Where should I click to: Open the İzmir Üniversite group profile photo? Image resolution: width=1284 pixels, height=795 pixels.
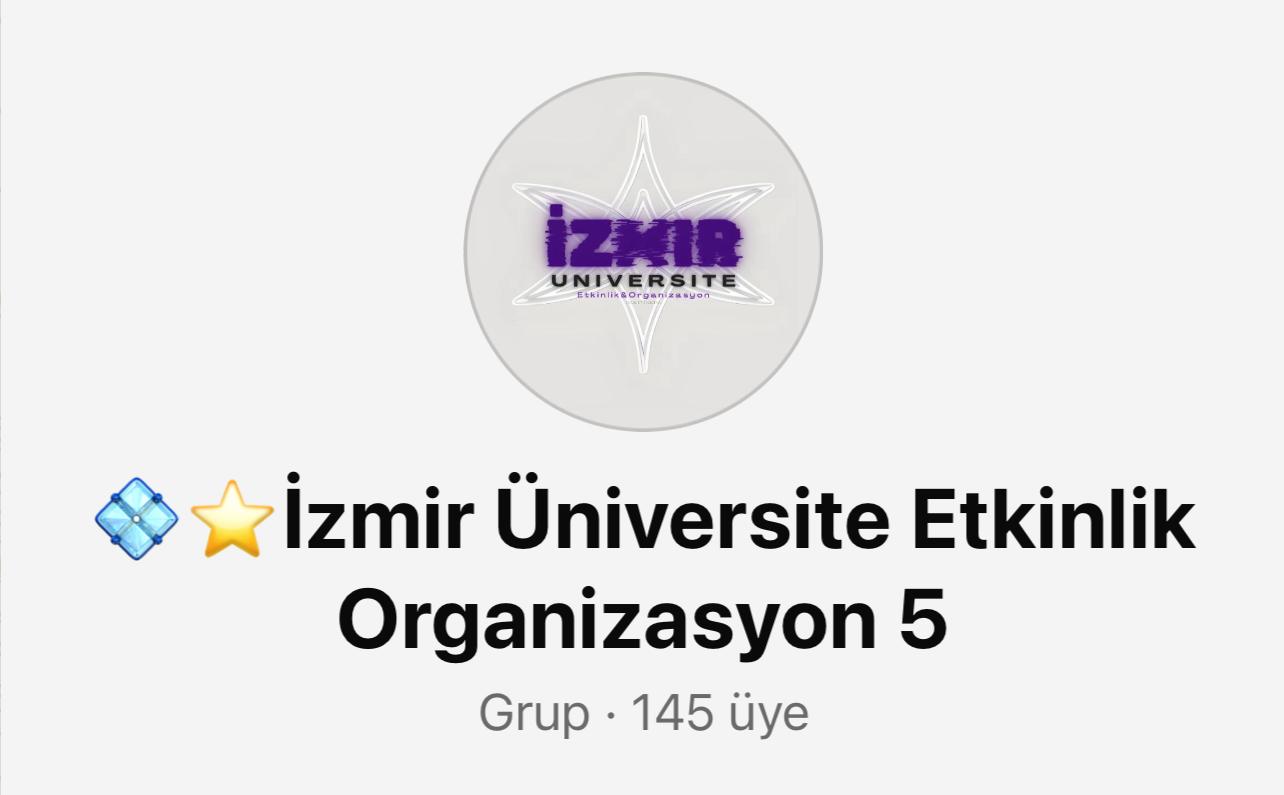[642, 251]
